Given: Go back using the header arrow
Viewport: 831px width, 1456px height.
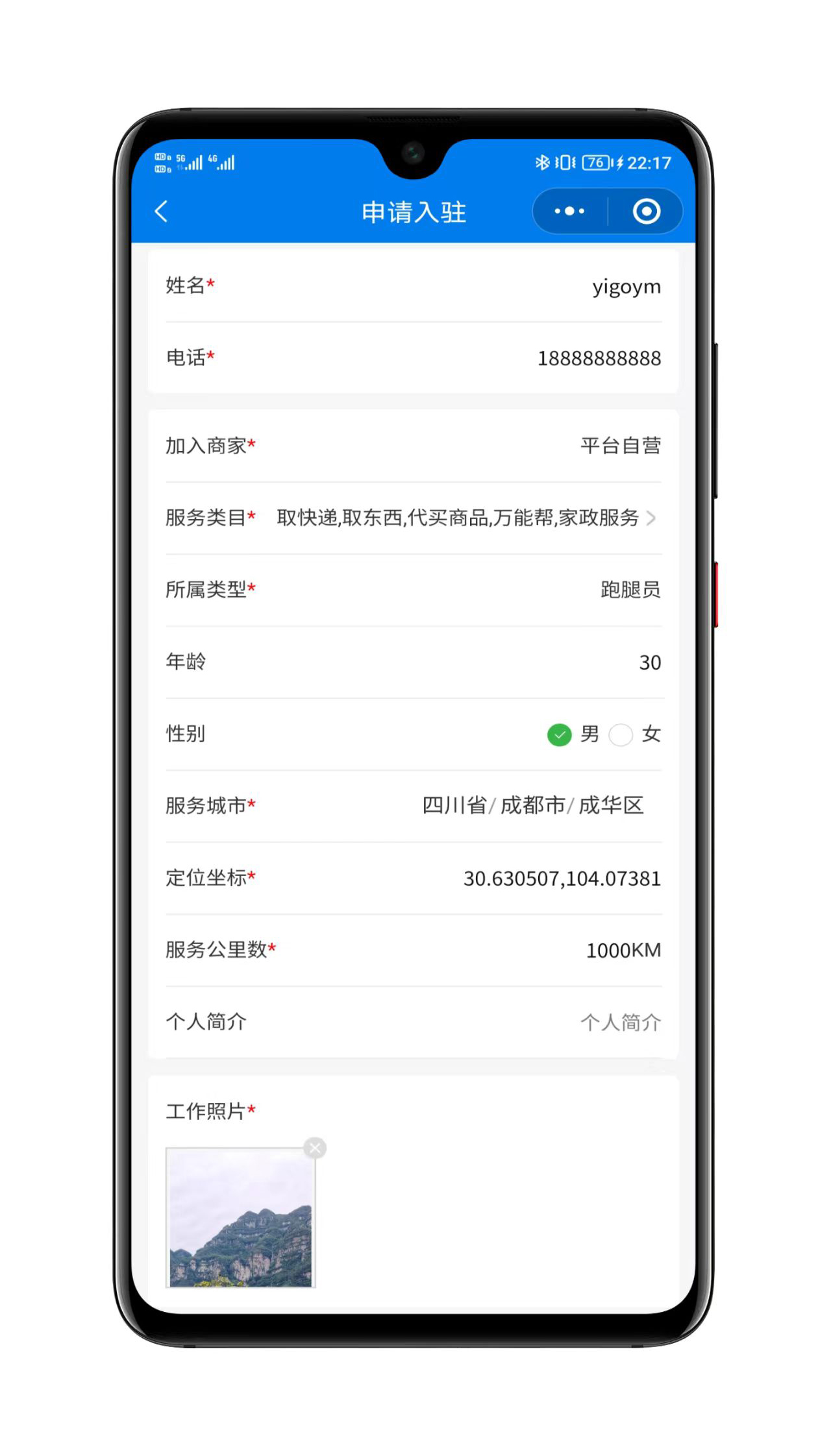Looking at the screenshot, I should point(162,212).
